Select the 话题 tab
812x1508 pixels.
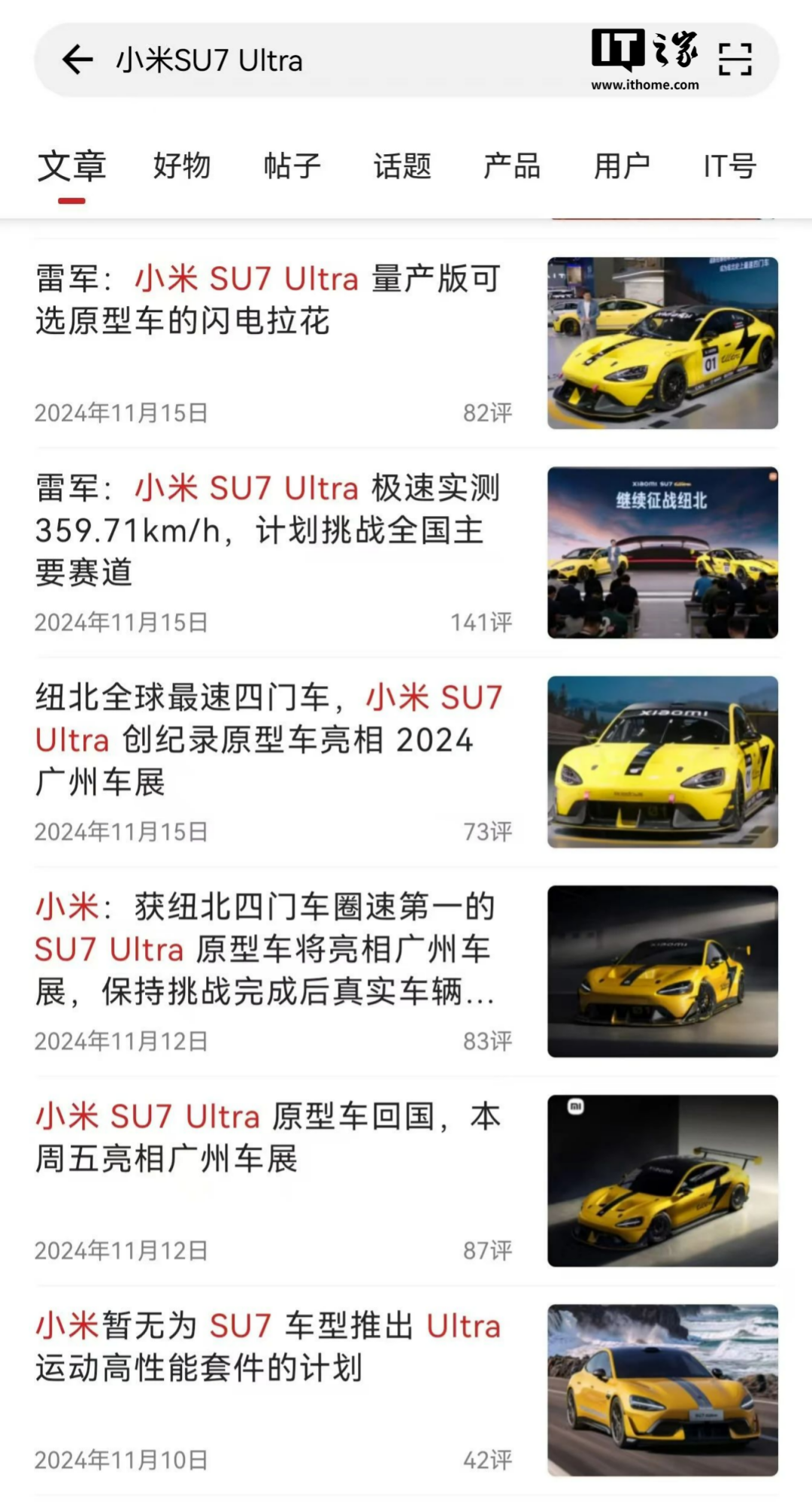pyautogui.click(x=402, y=166)
